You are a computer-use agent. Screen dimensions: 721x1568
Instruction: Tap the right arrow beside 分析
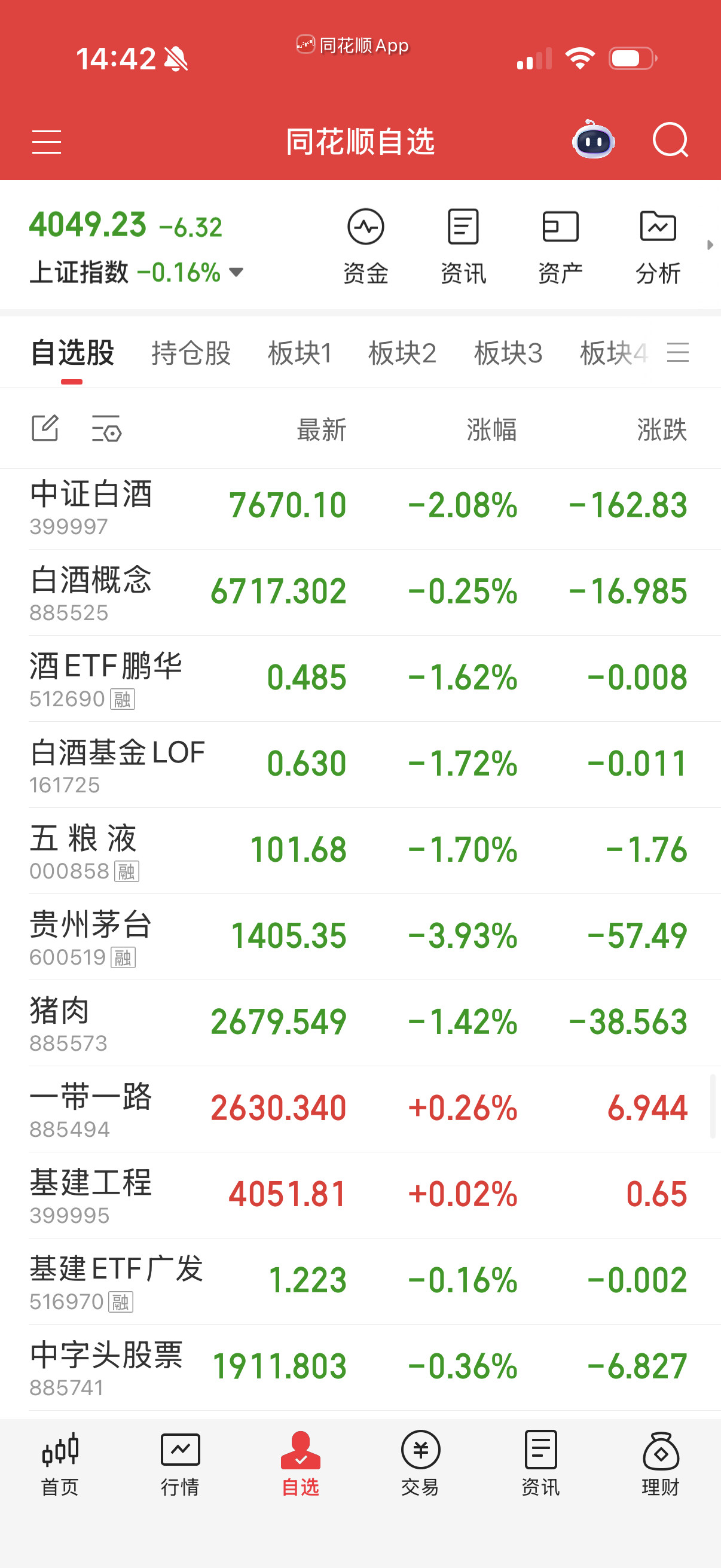711,246
